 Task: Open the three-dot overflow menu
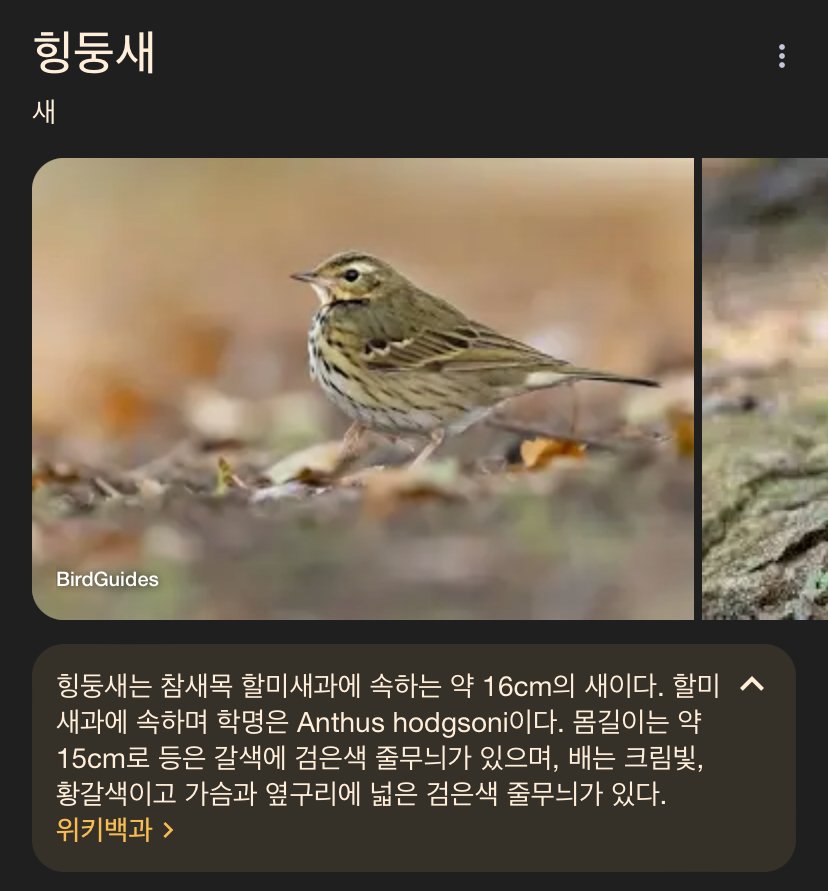pyautogui.click(x=782, y=56)
